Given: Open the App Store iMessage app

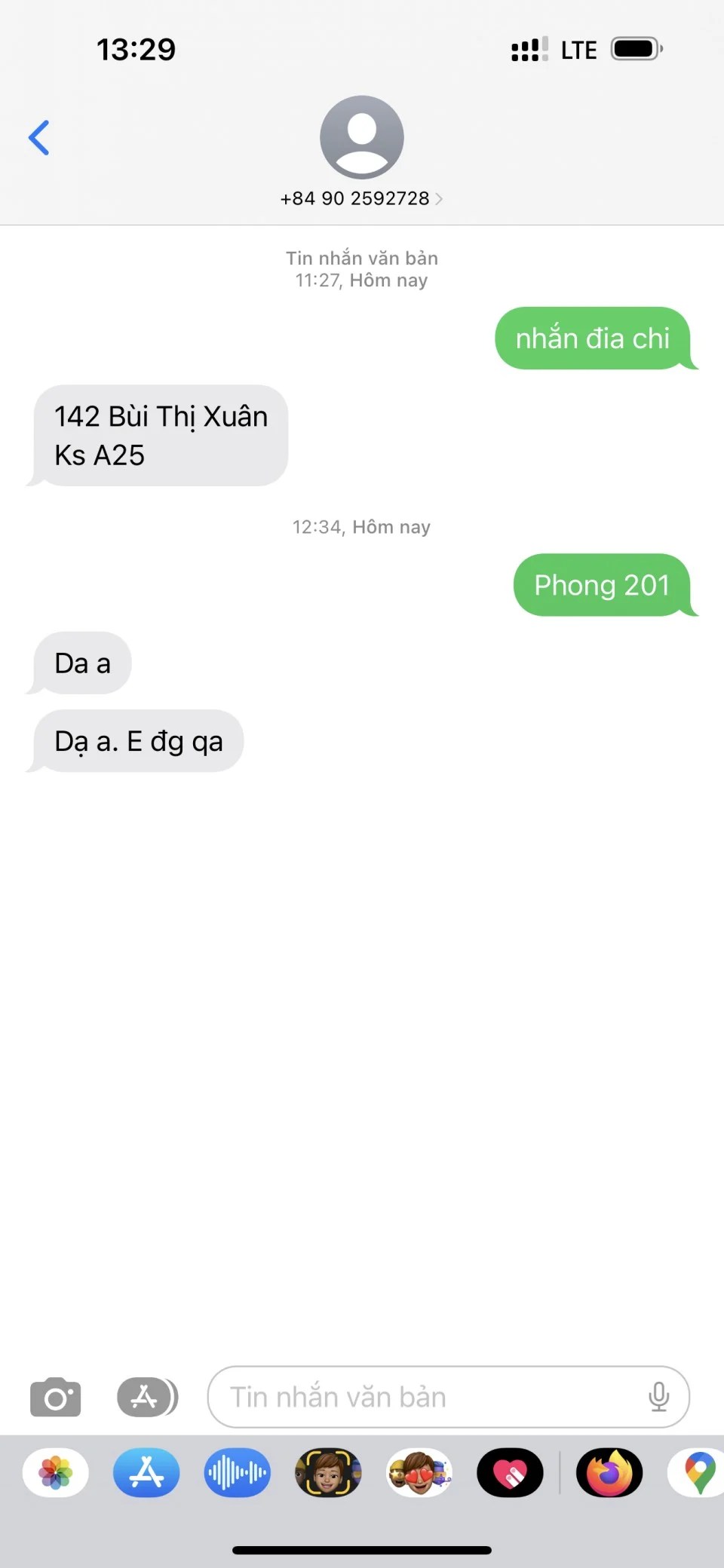Looking at the screenshot, I should [146, 1472].
